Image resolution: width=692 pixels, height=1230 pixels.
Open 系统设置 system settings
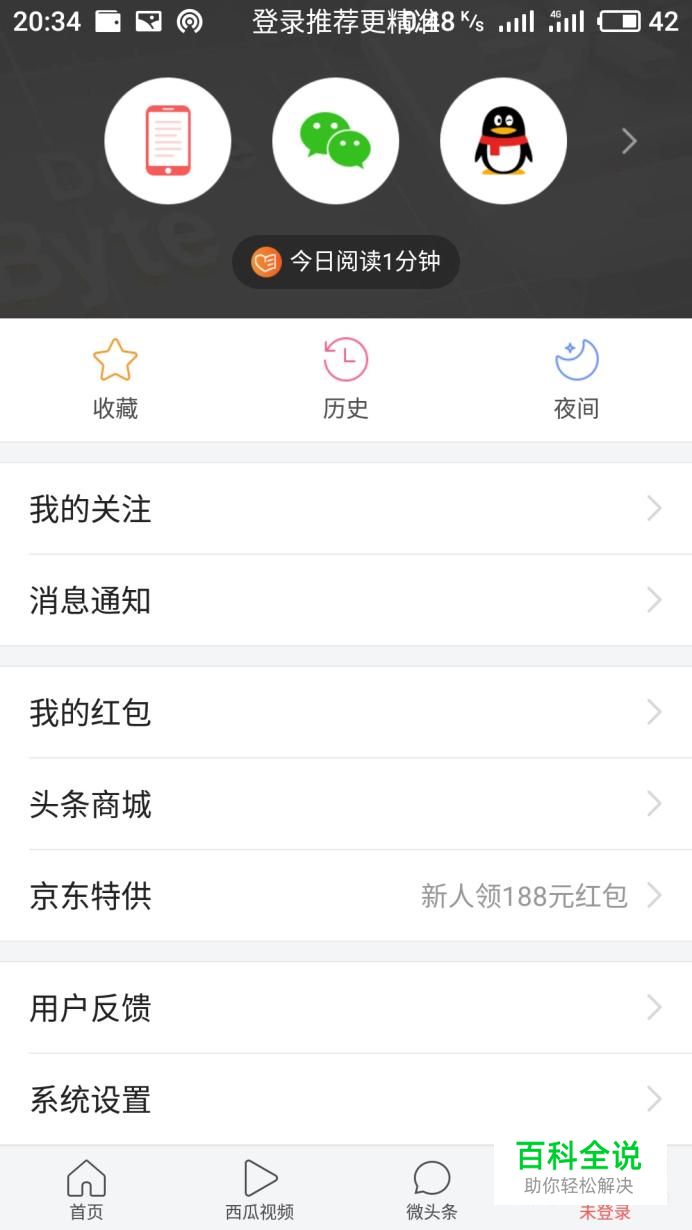click(346, 1100)
